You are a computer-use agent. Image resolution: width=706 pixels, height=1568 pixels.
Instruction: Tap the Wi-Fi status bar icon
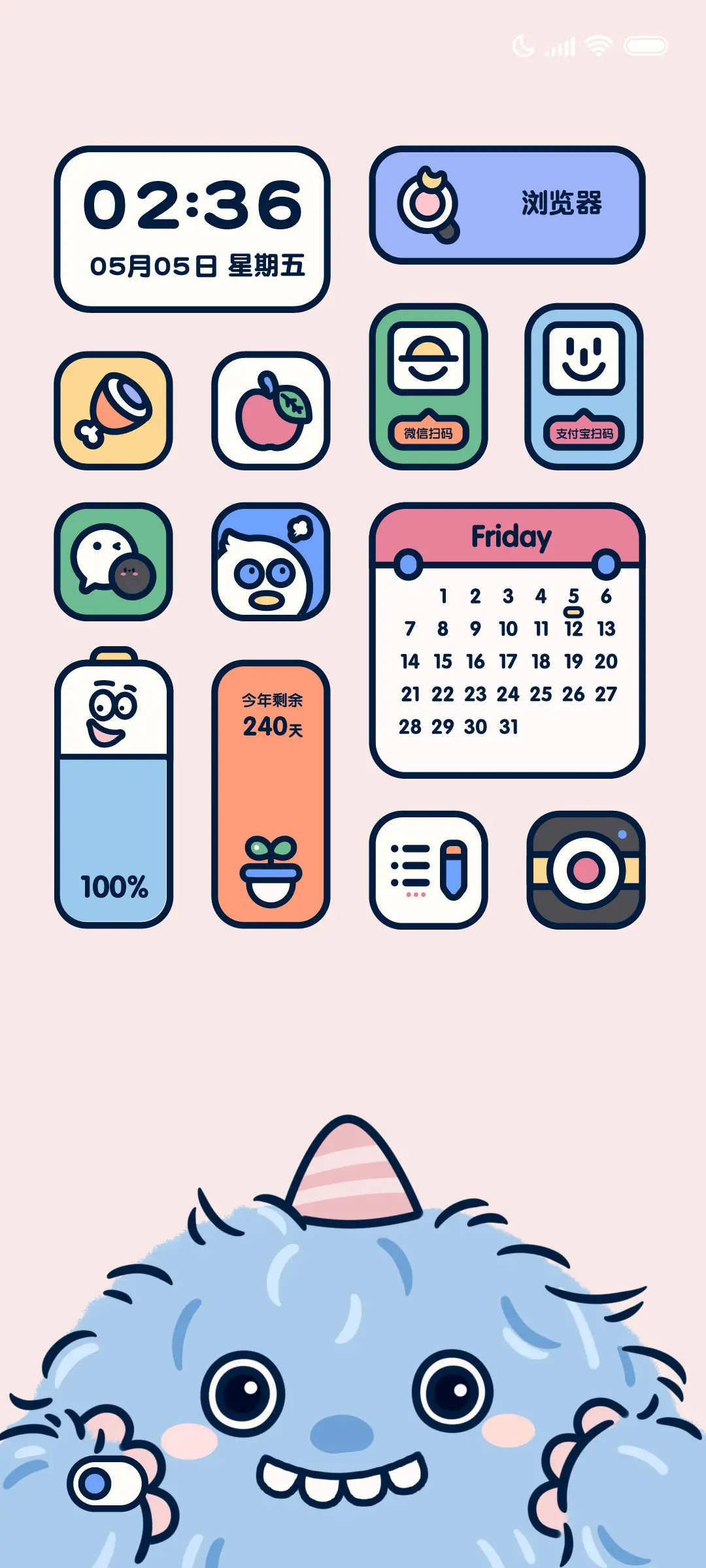pyautogui.click(x=599, y=44)
